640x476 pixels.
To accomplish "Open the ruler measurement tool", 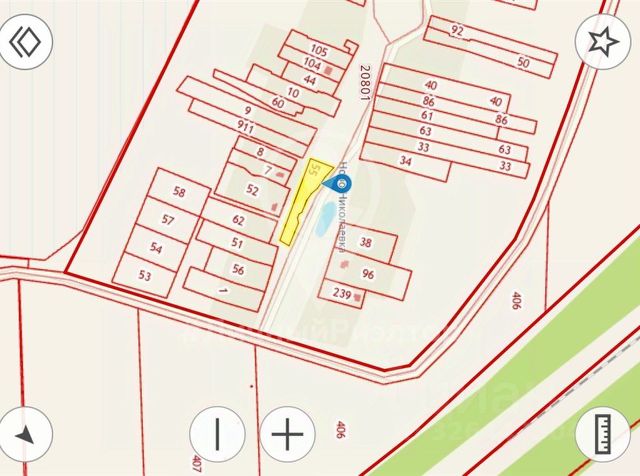I will click(603, 433).
